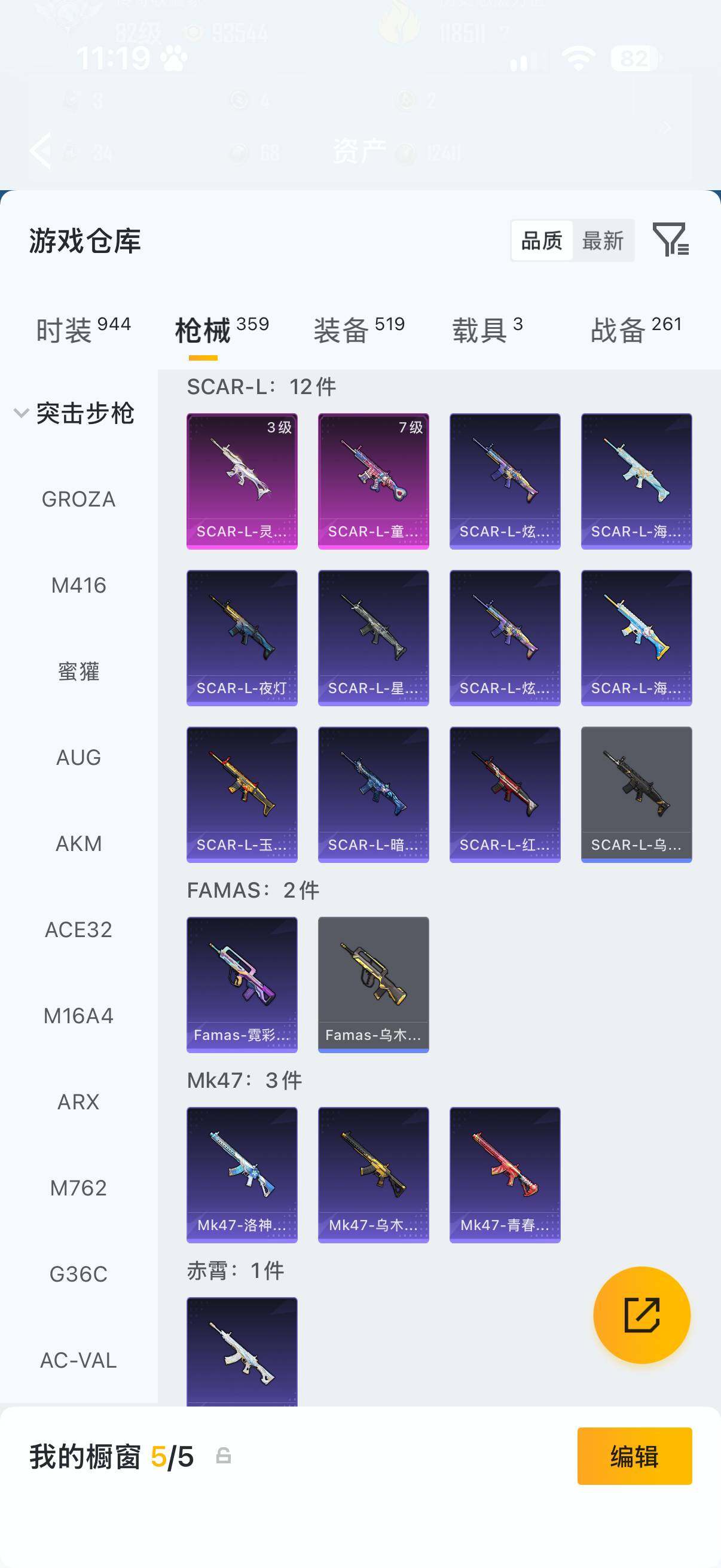Tap the 编辑 button

[634, 1456]
